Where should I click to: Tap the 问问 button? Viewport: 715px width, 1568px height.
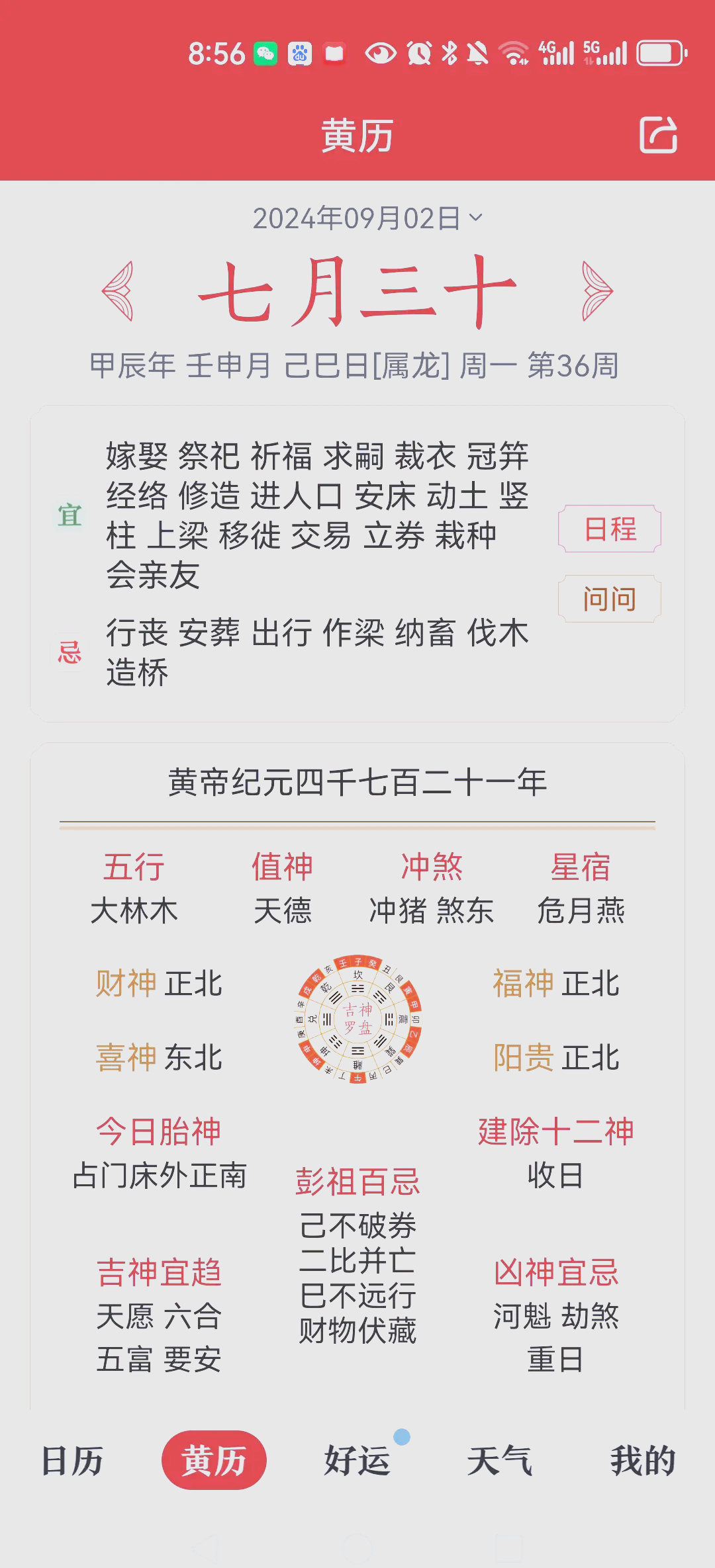(610, 599)
